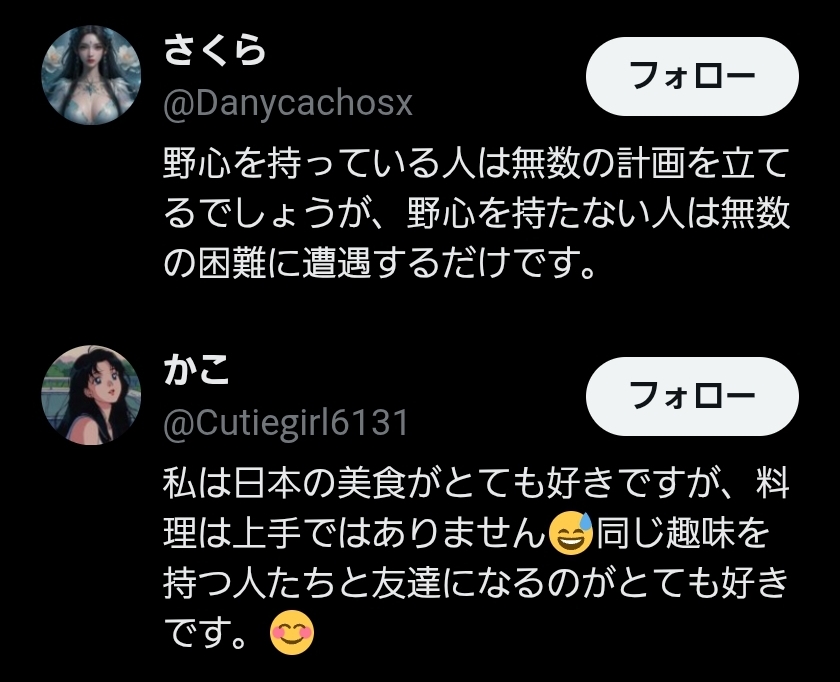Open かこ's profile picture

click(x=91, y=396)
